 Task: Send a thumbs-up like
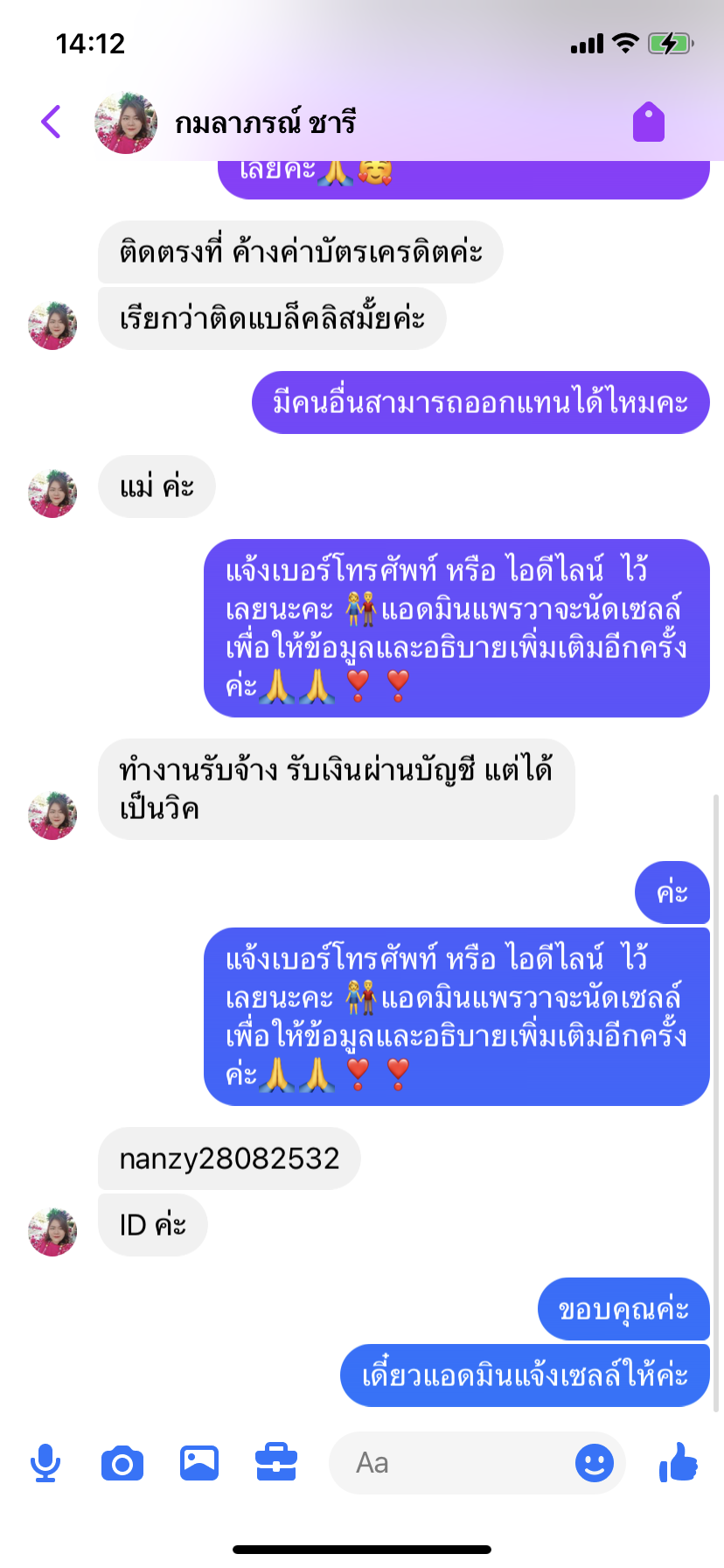pos(679,1463)
